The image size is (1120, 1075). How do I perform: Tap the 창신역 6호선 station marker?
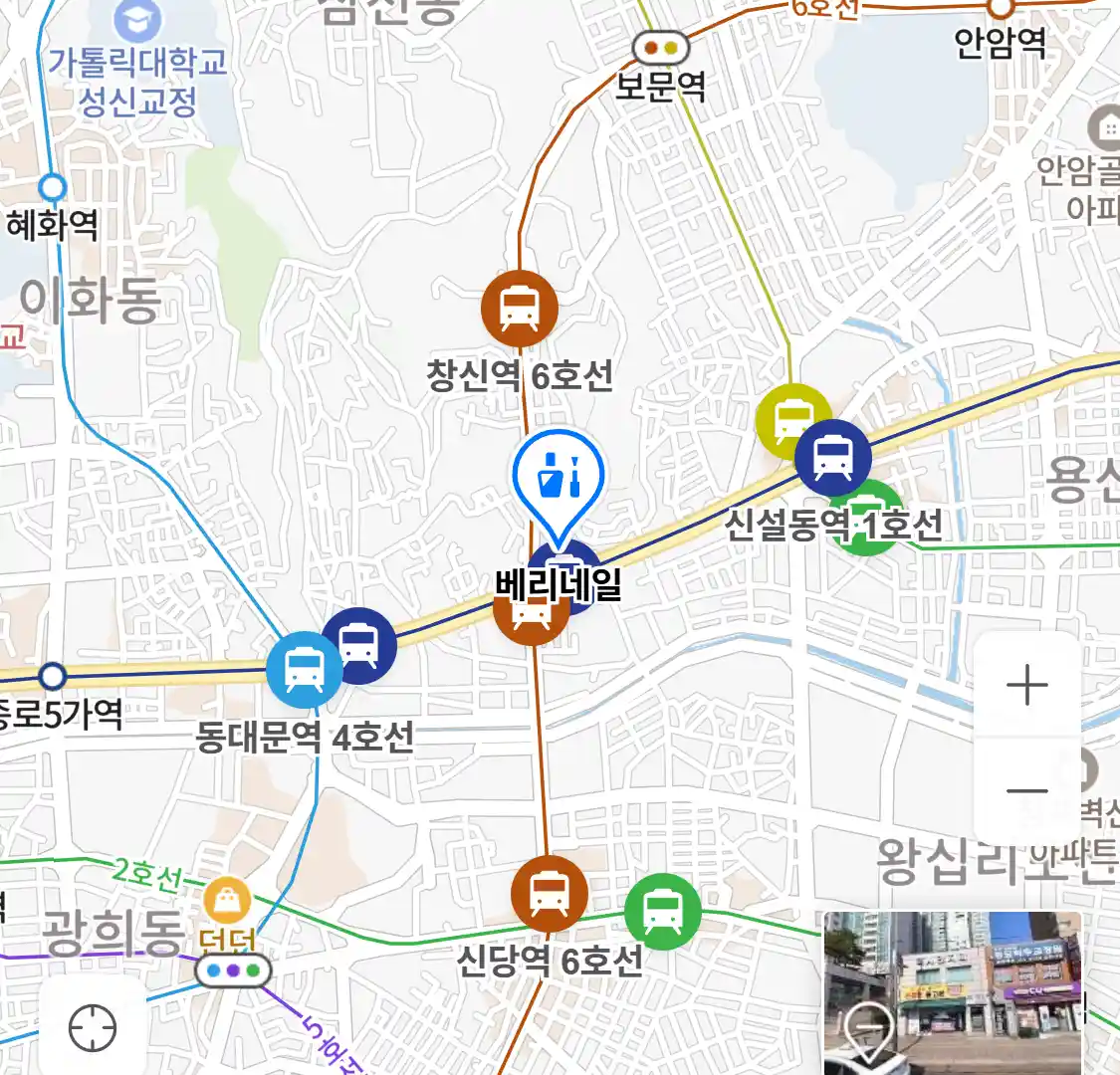click(519, 309)
